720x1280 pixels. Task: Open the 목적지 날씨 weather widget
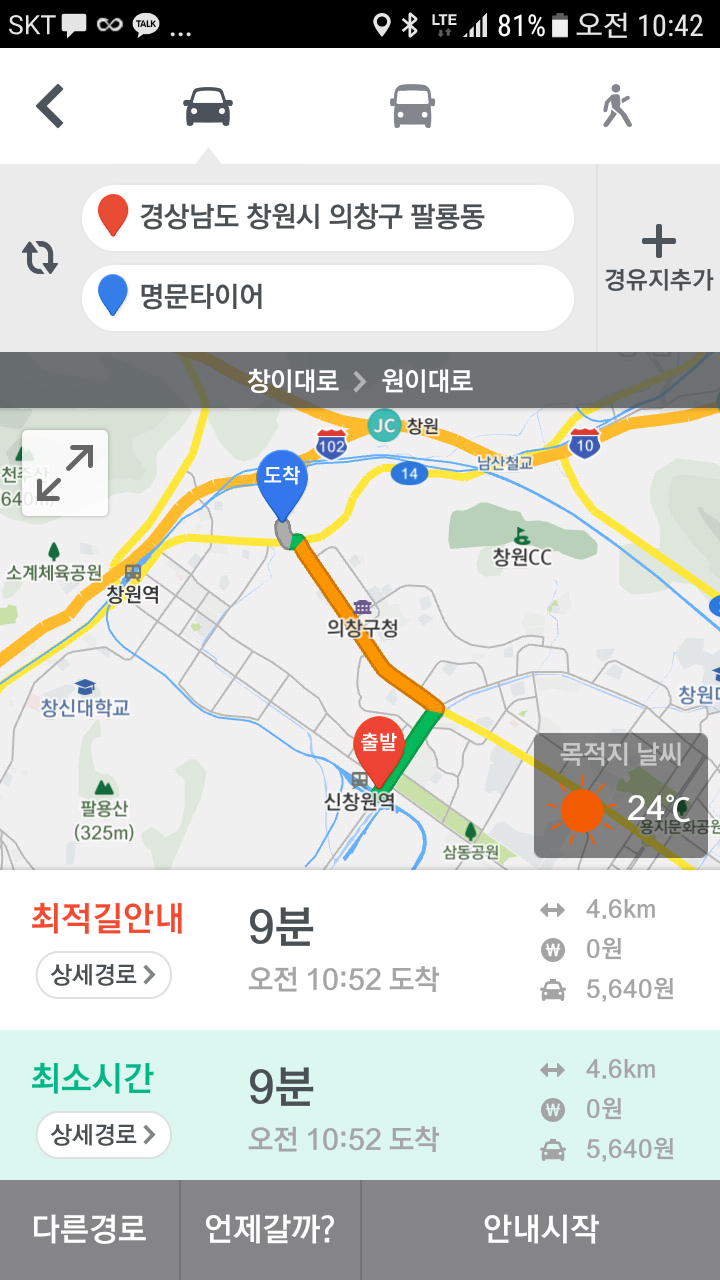621,796
